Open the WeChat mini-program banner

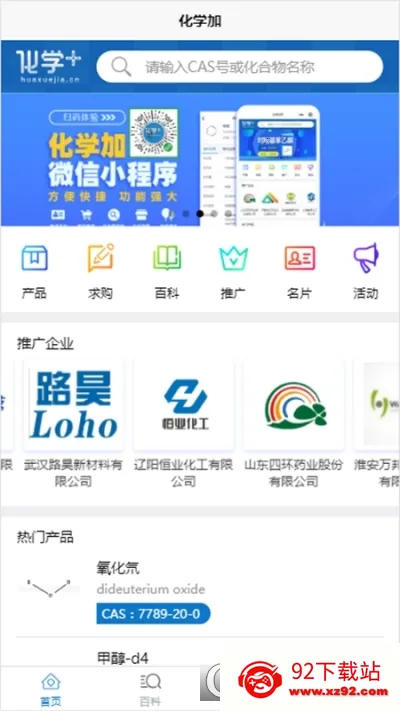(200, 159)
